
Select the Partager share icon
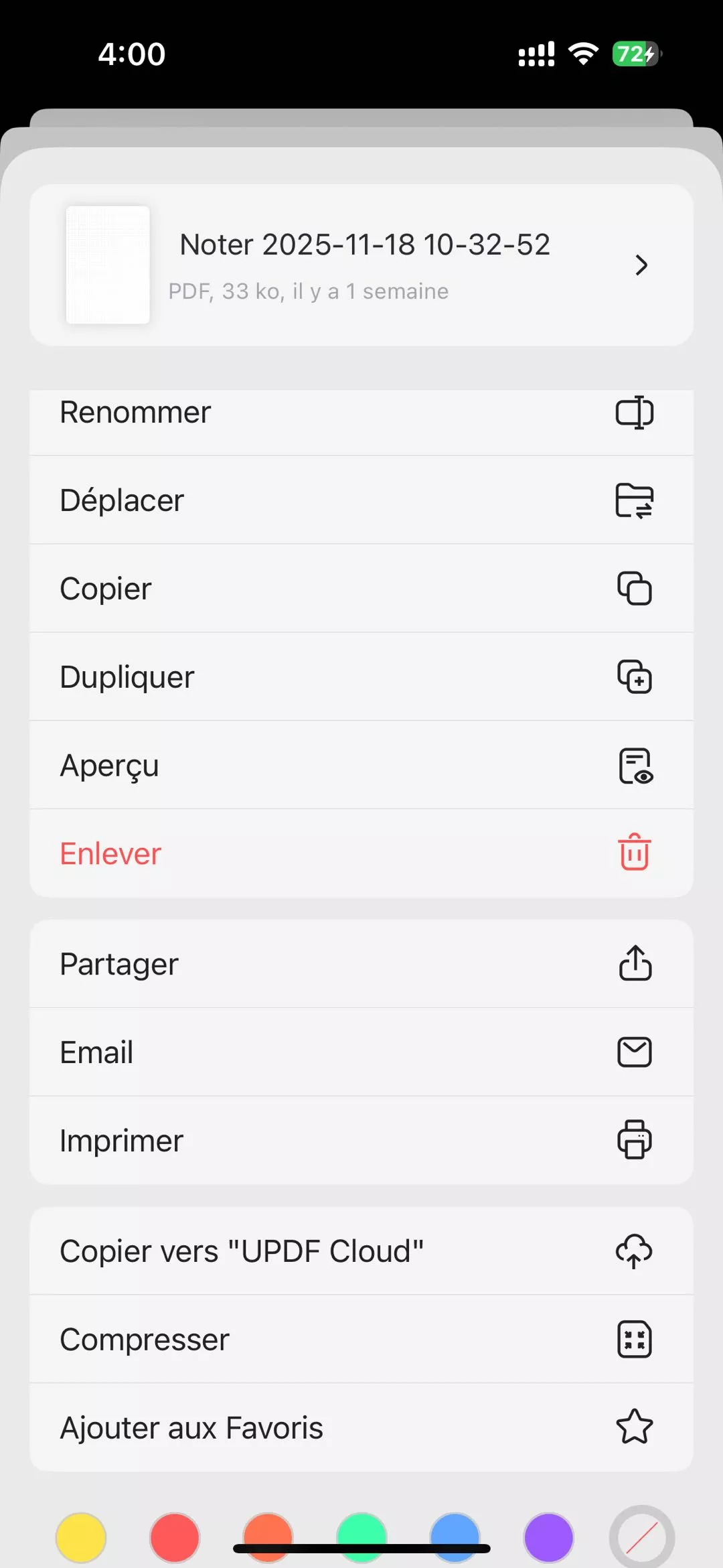(x=635, y=964)
